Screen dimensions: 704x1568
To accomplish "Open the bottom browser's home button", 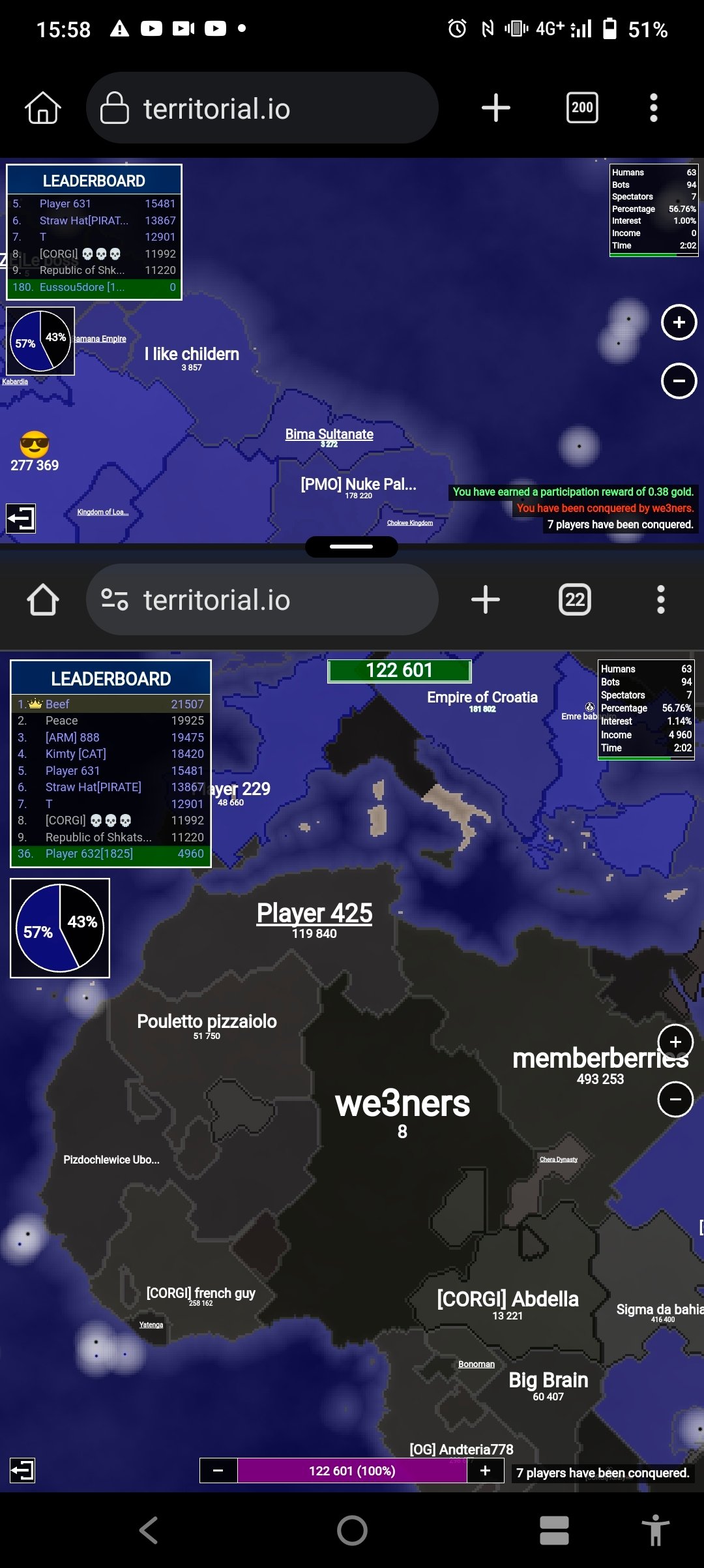I will click(x=43, y=599).
